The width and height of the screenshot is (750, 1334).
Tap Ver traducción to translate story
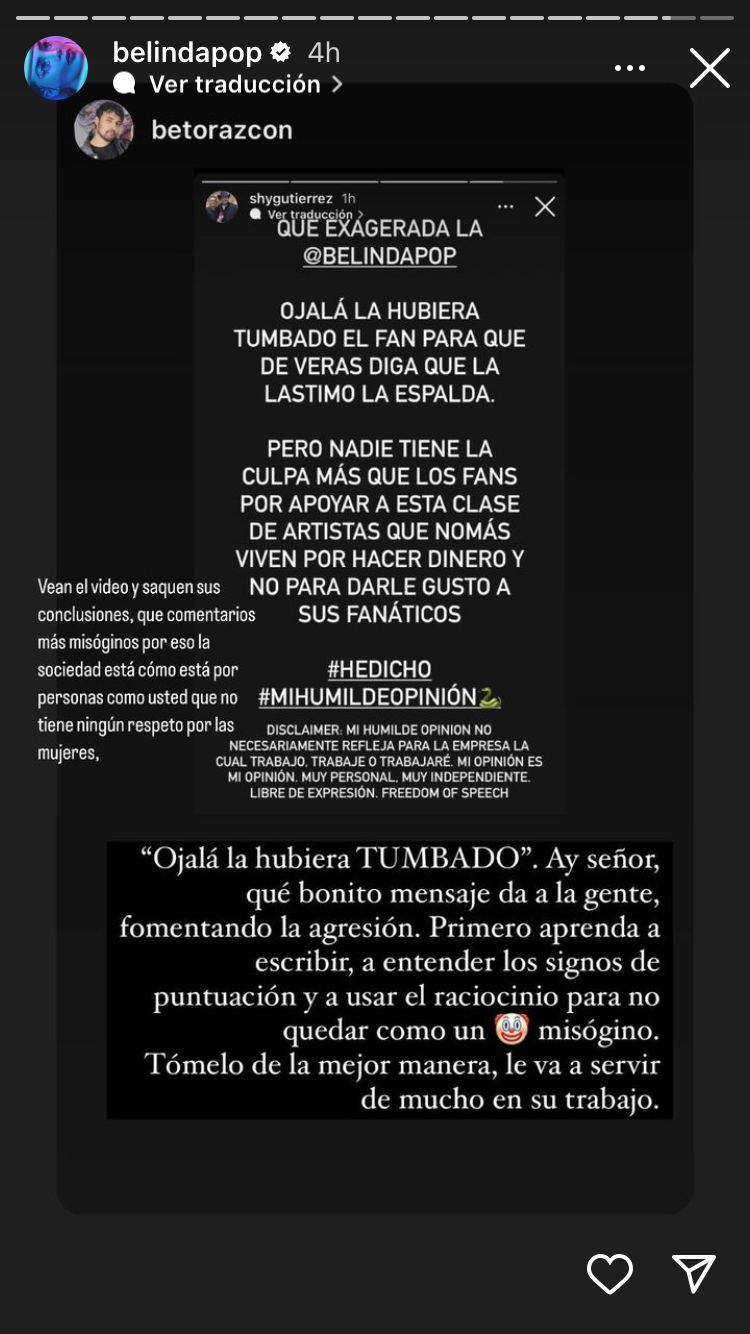pyautogui.click(x=234, y=84)
